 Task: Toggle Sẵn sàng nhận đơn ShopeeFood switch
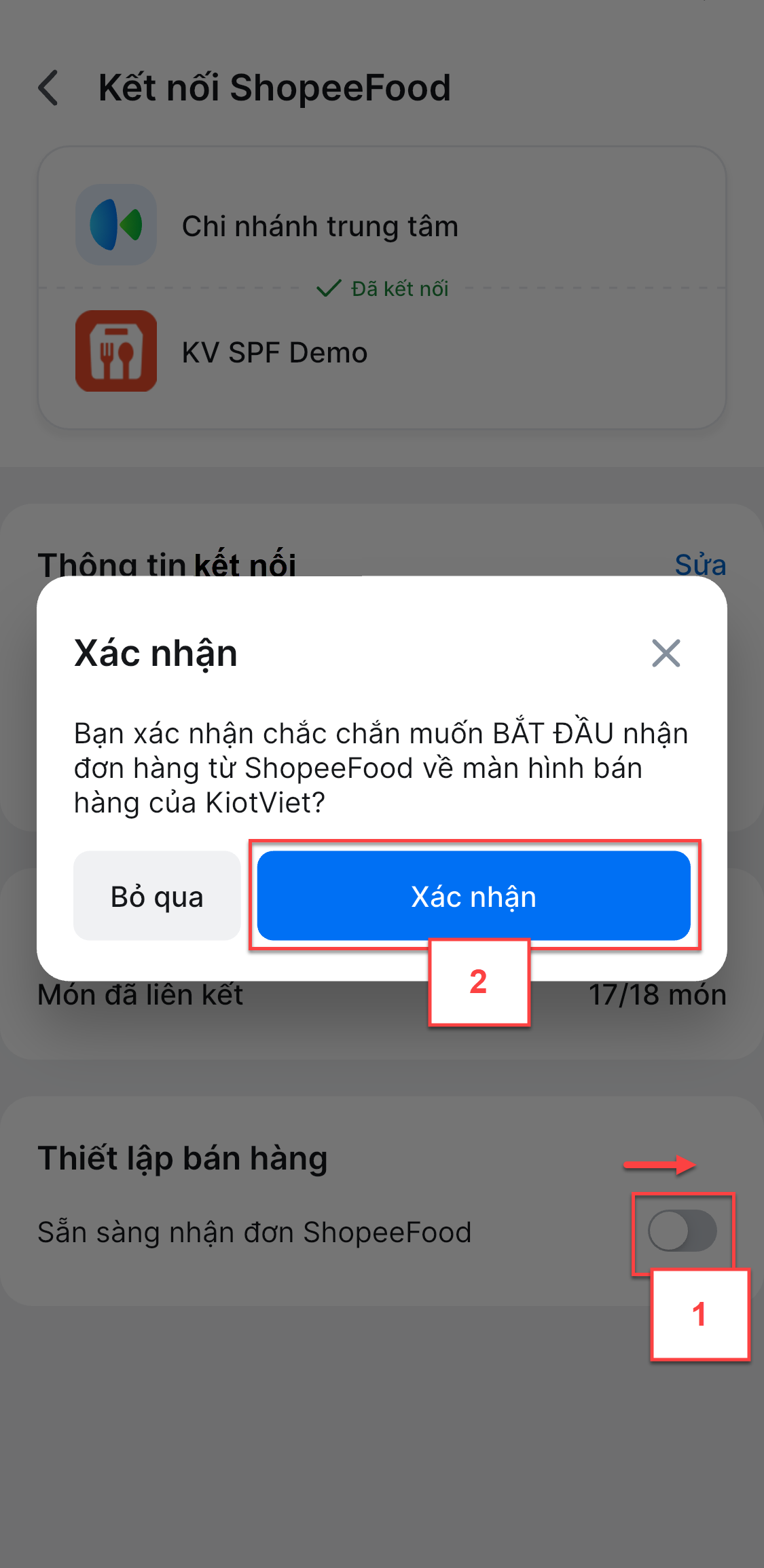click(682, 1231)
